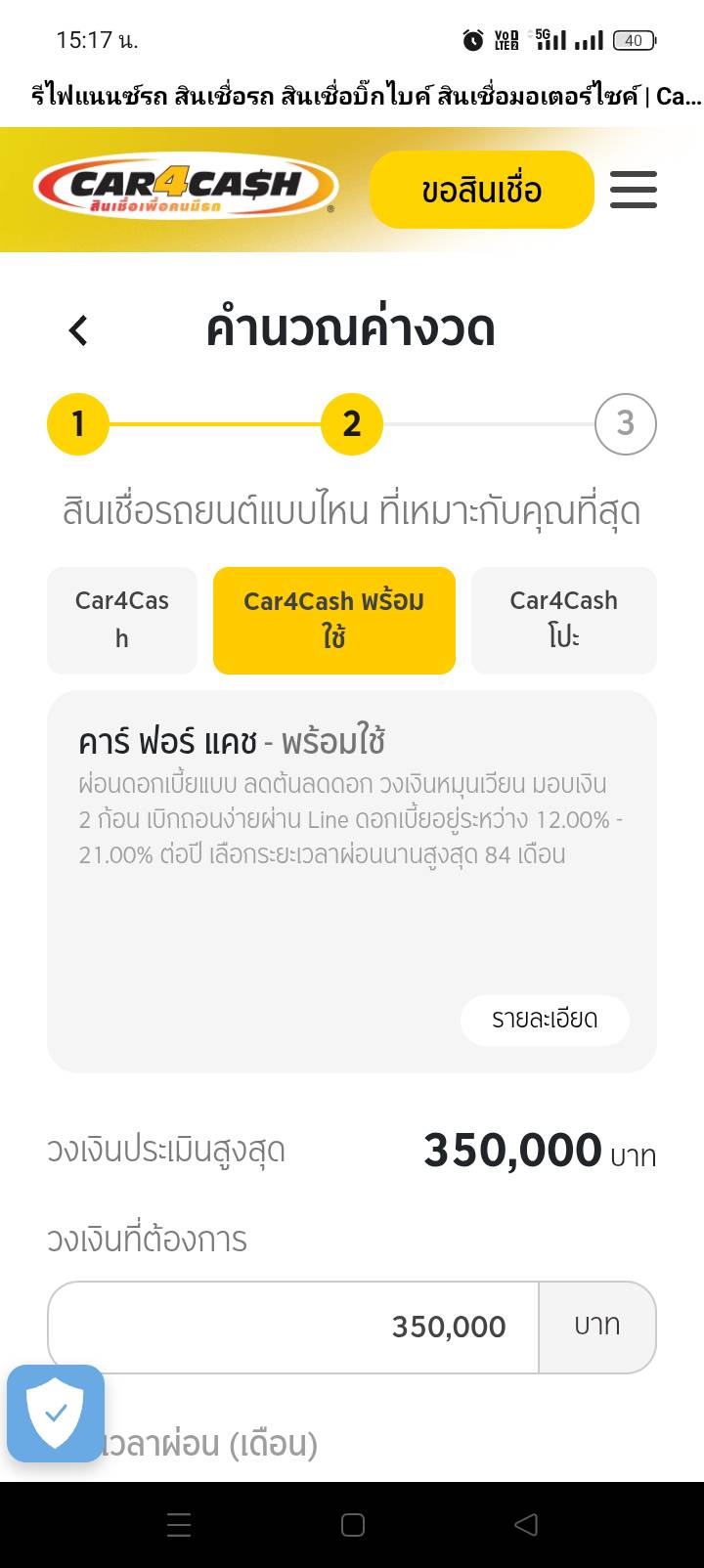Open รายละเอียด for more loan details
The image size is (704, 1568).
click(545, 1020)
